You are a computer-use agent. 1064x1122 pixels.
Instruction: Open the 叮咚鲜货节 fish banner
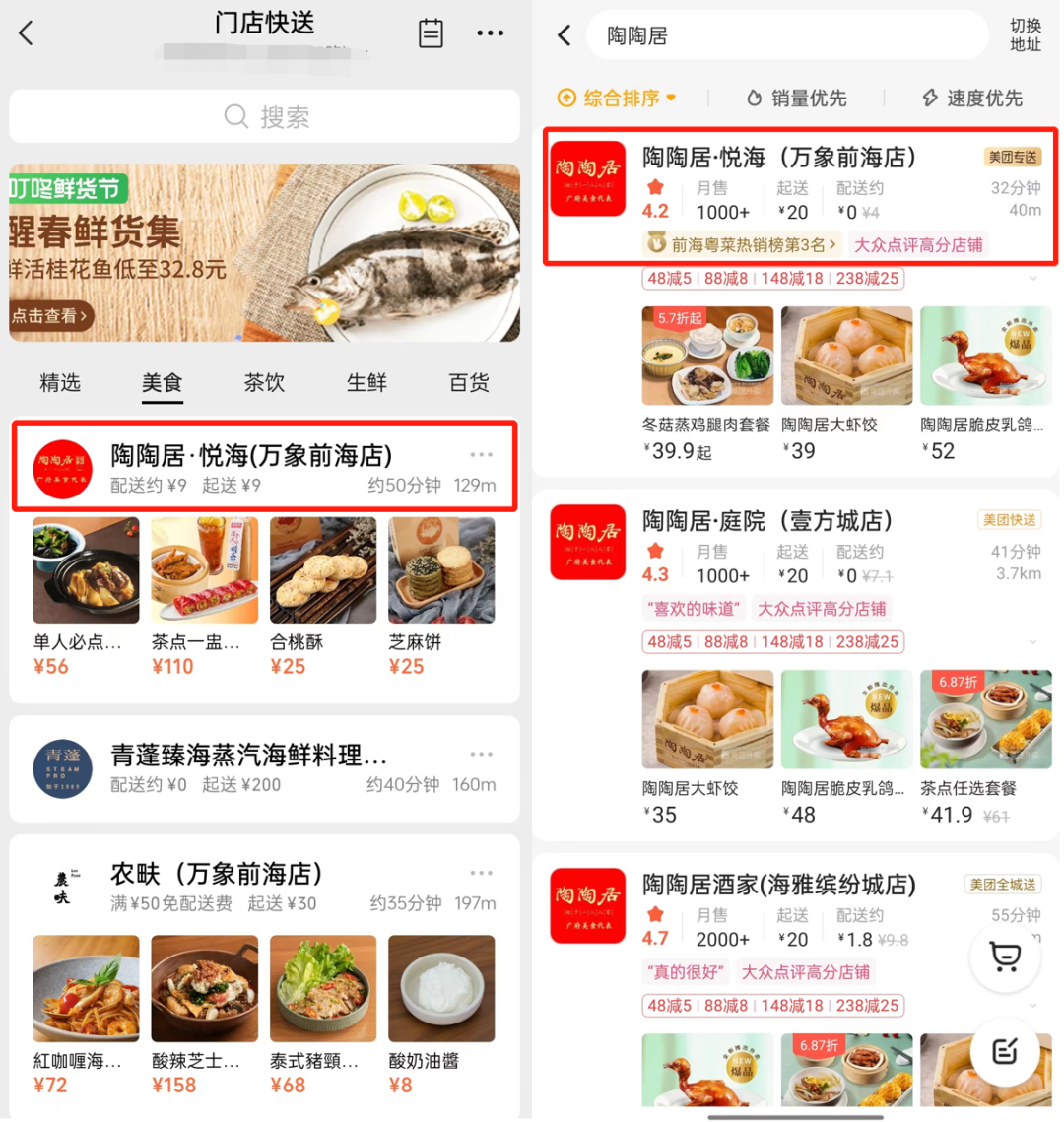(x=264, y=252)
